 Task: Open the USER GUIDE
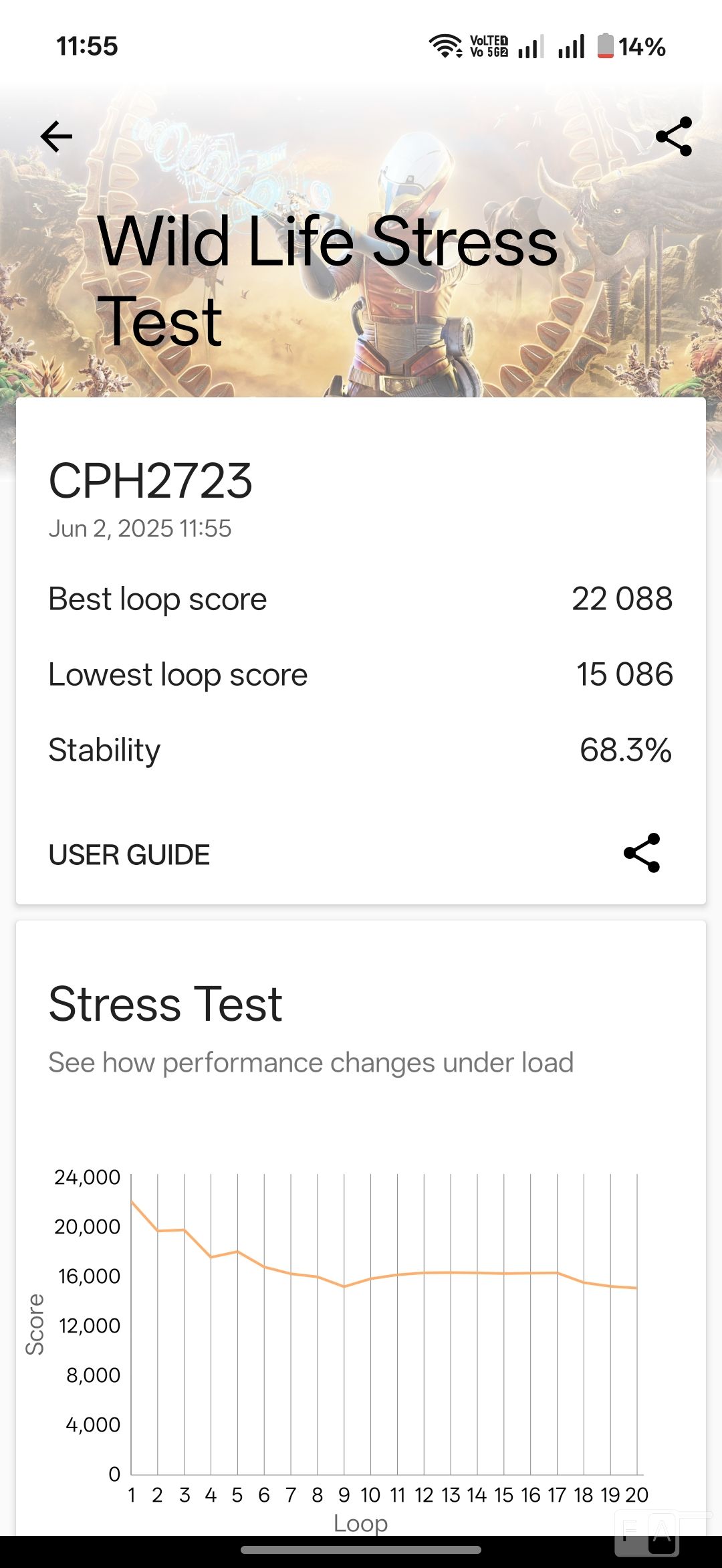130,855
